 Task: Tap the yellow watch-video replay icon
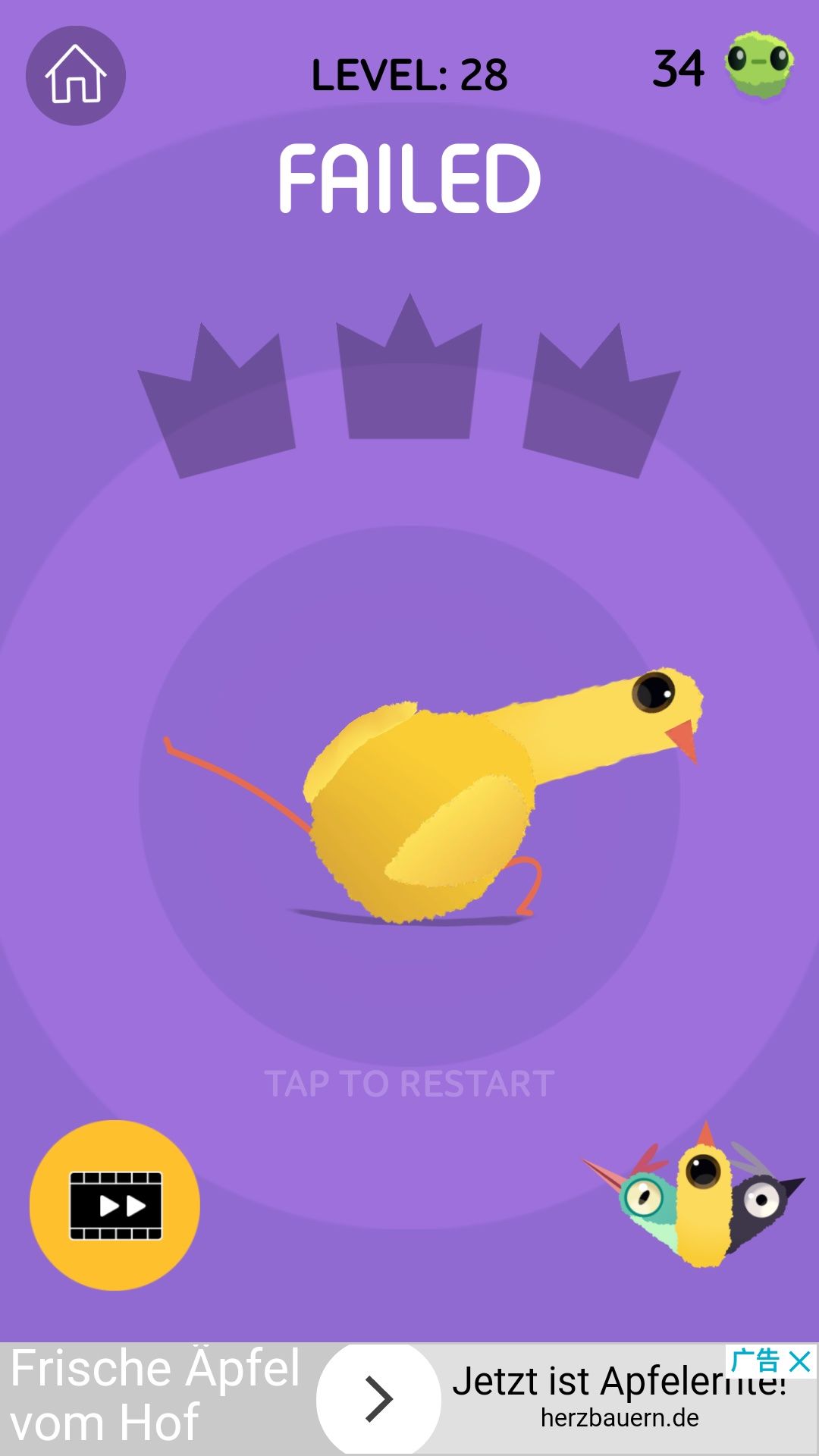pos(114,1204)
